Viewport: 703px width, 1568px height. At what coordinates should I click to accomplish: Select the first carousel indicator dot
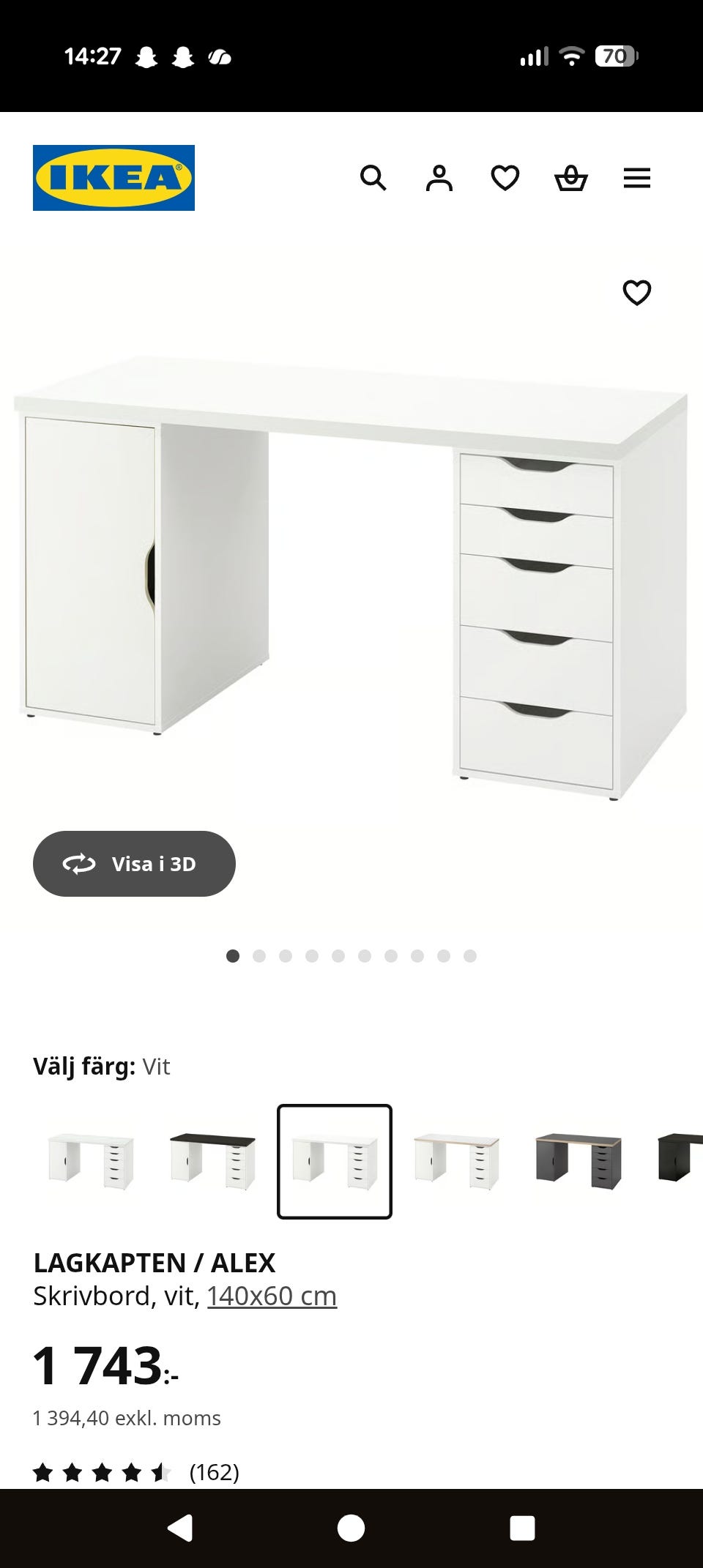(233, 956)
